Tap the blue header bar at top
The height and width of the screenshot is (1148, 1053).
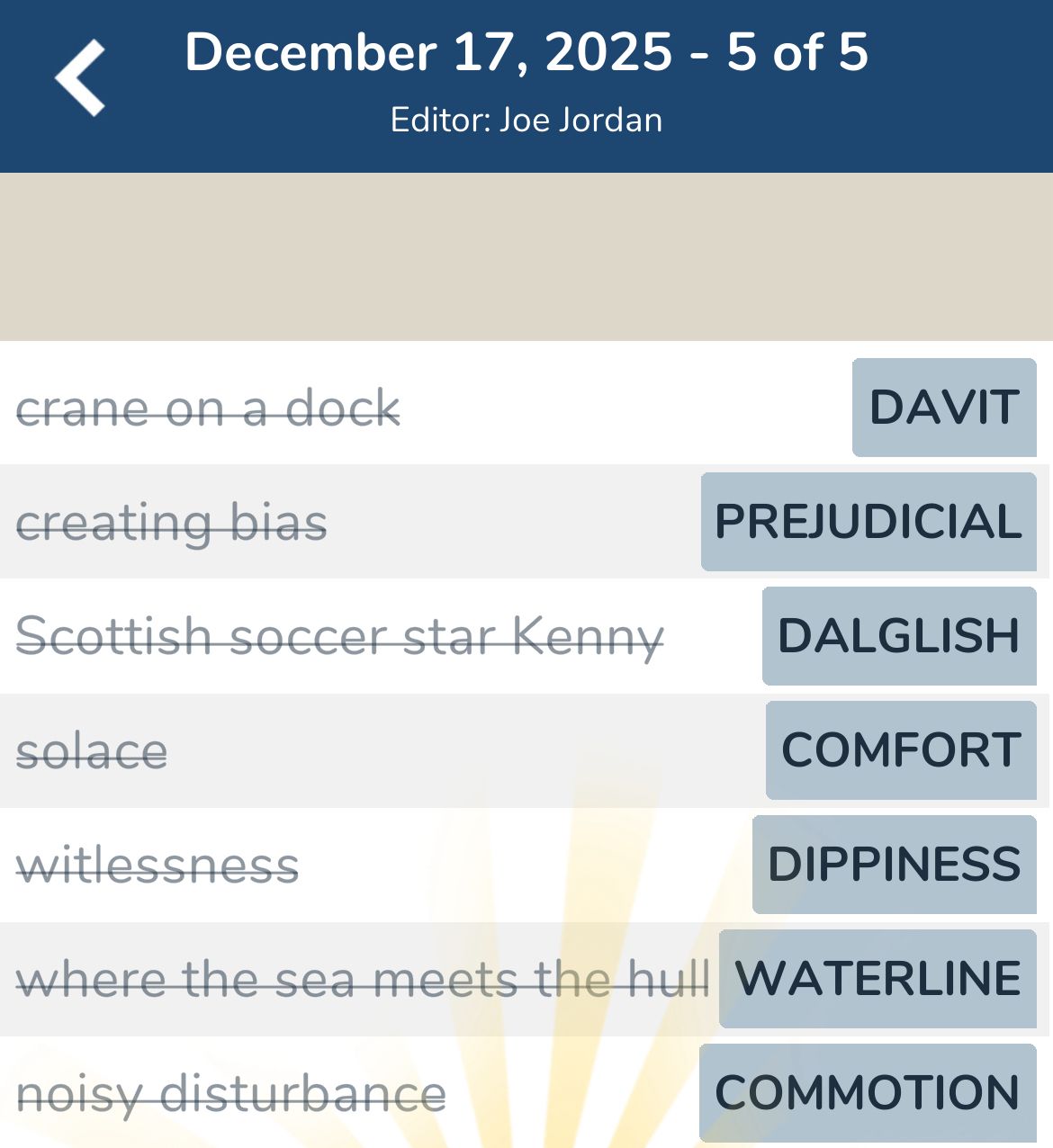(526, 85)
